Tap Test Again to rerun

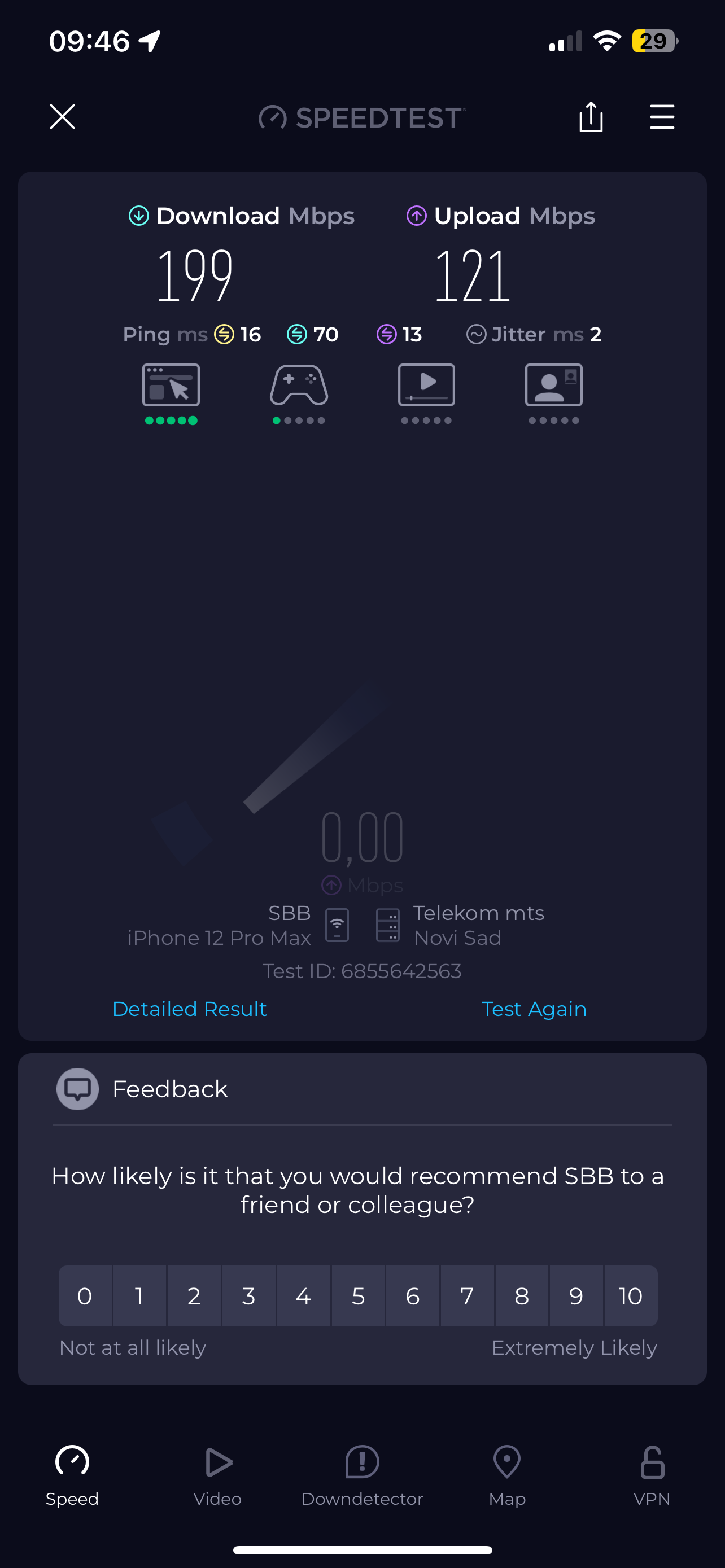[x=533, y=1009]
